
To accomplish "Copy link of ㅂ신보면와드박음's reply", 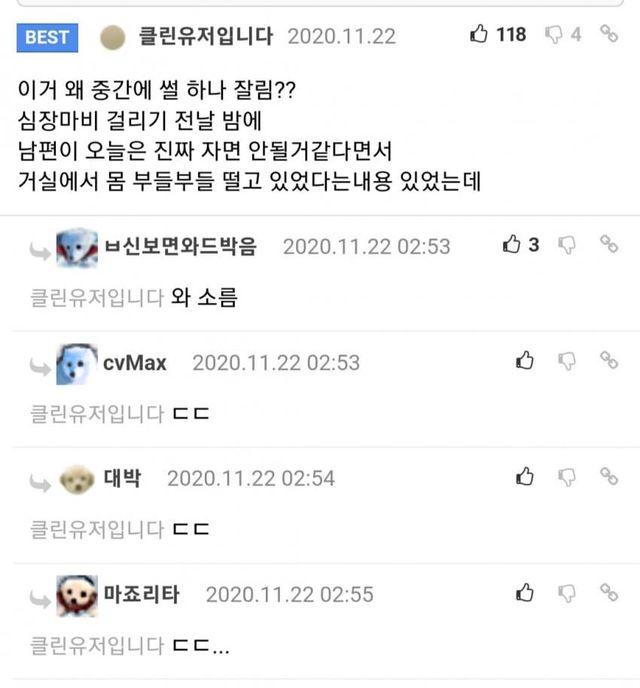I will (x=608, y=244).
